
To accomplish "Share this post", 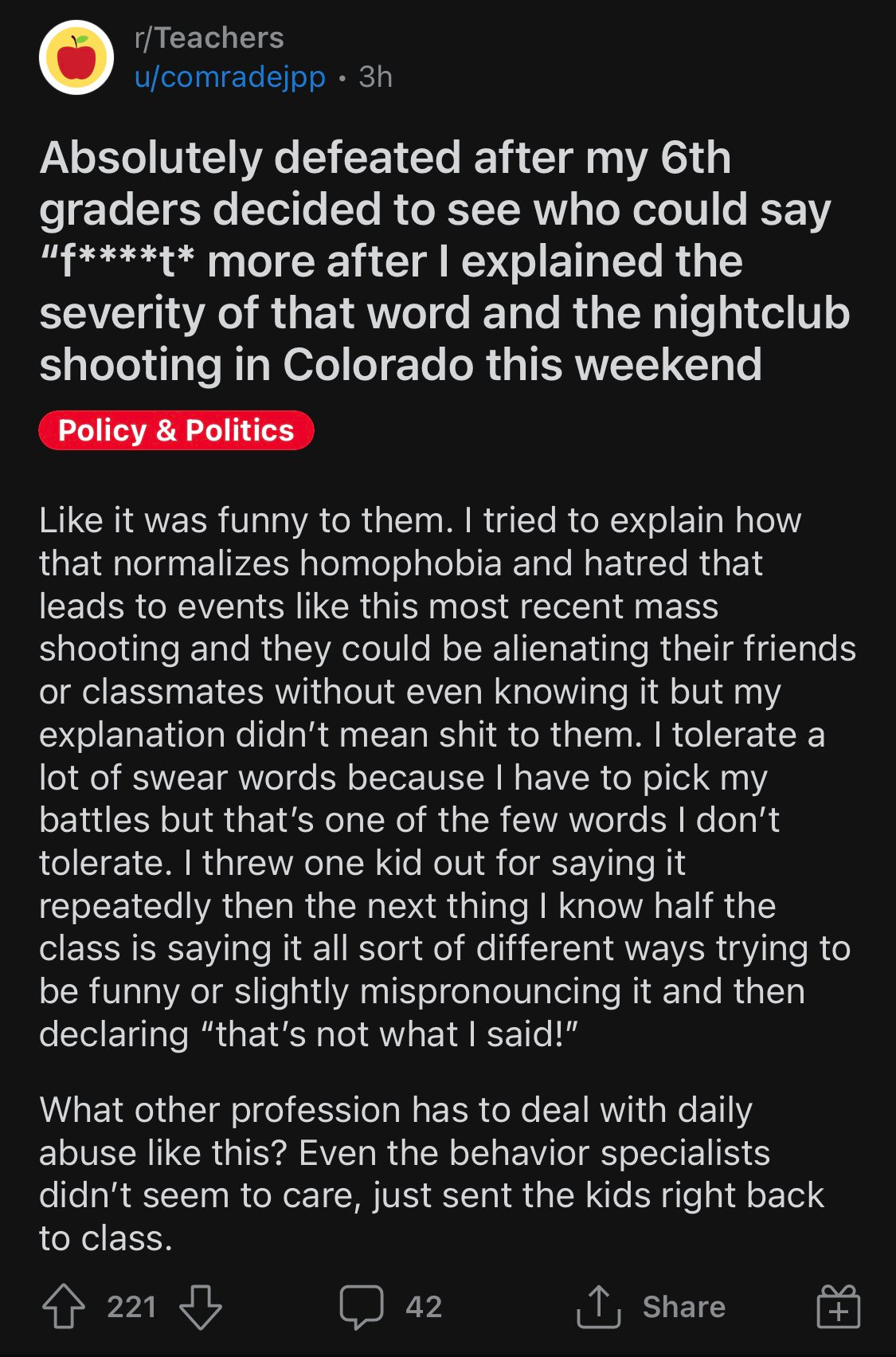I will (x=651, y=1307).
